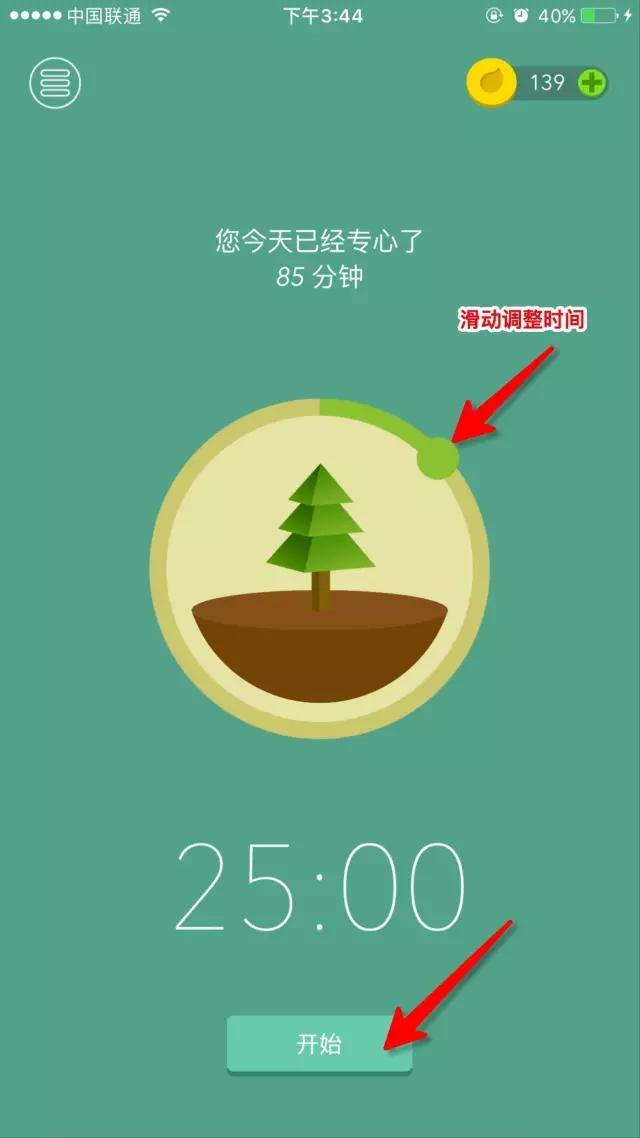This screenshot has height=1138, width=640.
Task: Open the hamburger menu button
Action: [x=55, y=84]
